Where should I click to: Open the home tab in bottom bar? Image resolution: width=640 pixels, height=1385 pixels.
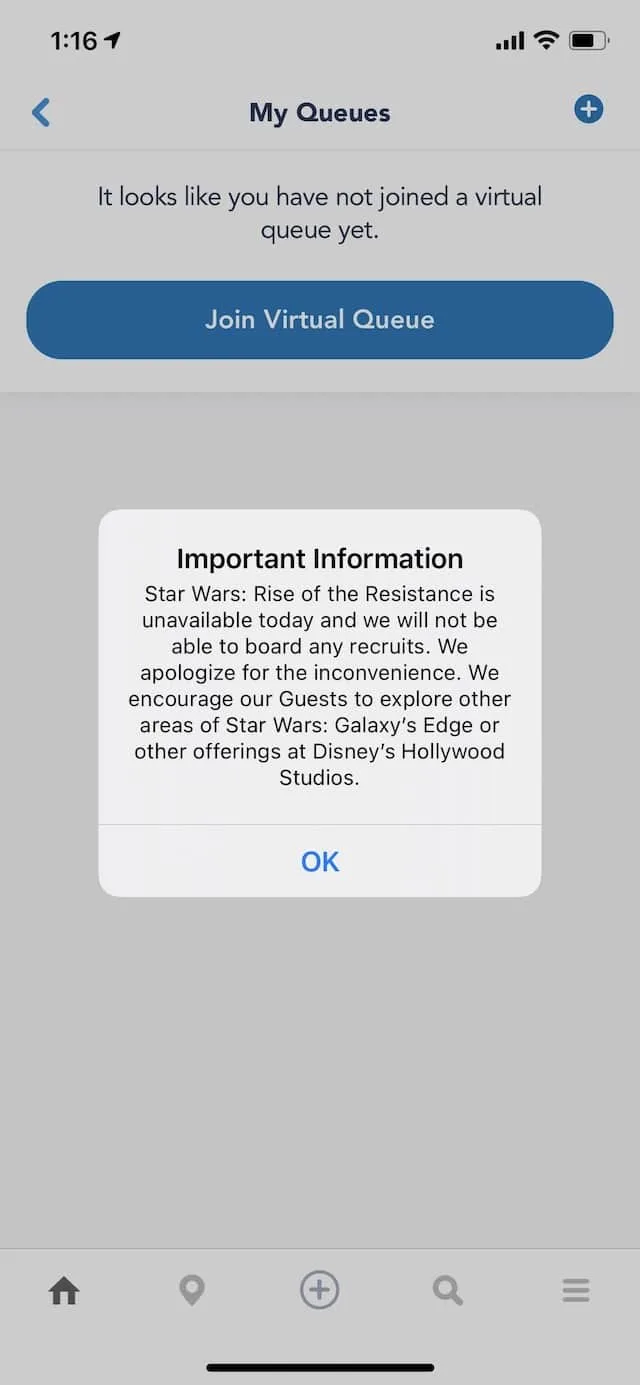[x=64, y=1291]
